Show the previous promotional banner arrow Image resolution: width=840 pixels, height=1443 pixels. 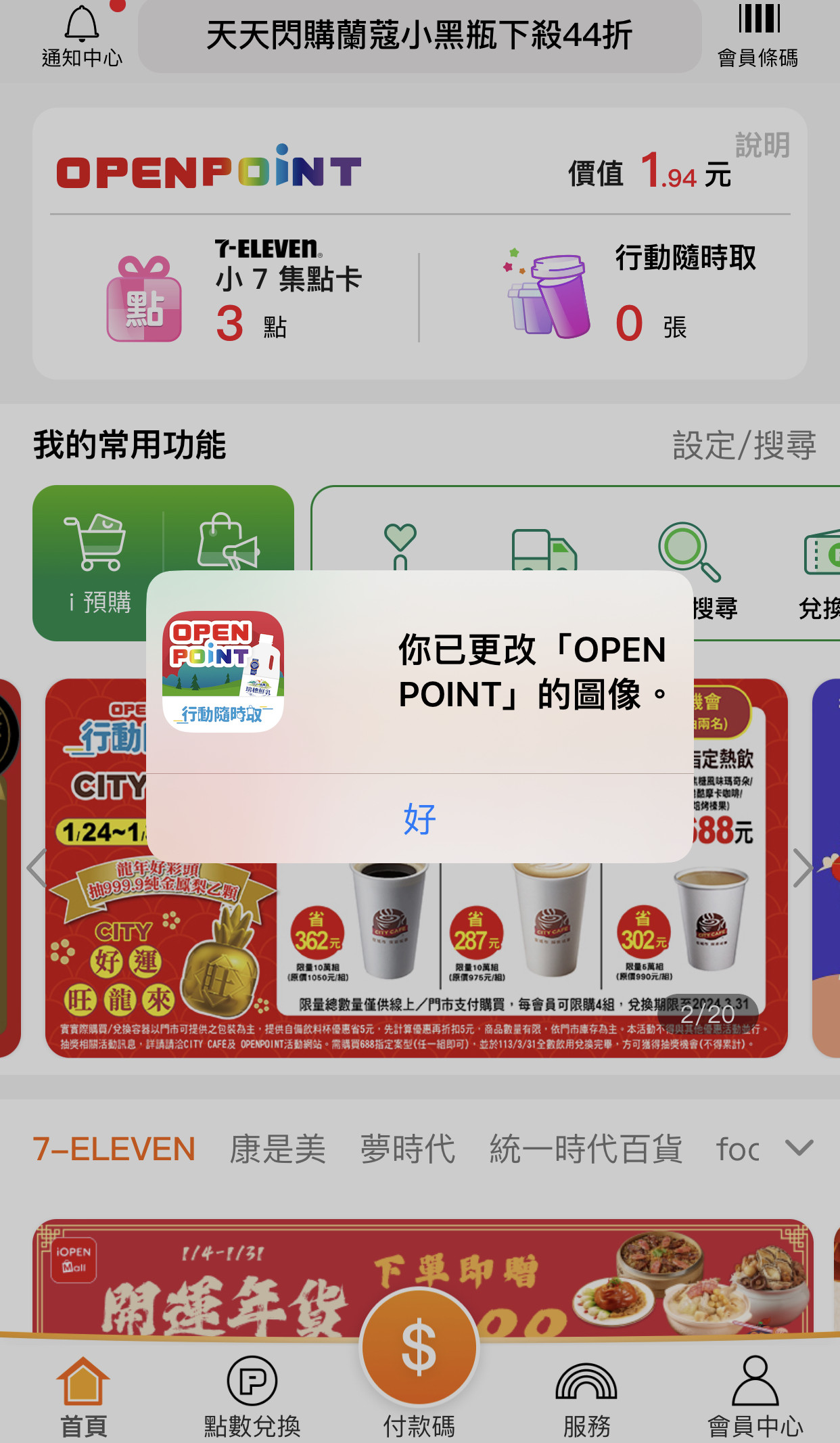[x=37, y=868]
